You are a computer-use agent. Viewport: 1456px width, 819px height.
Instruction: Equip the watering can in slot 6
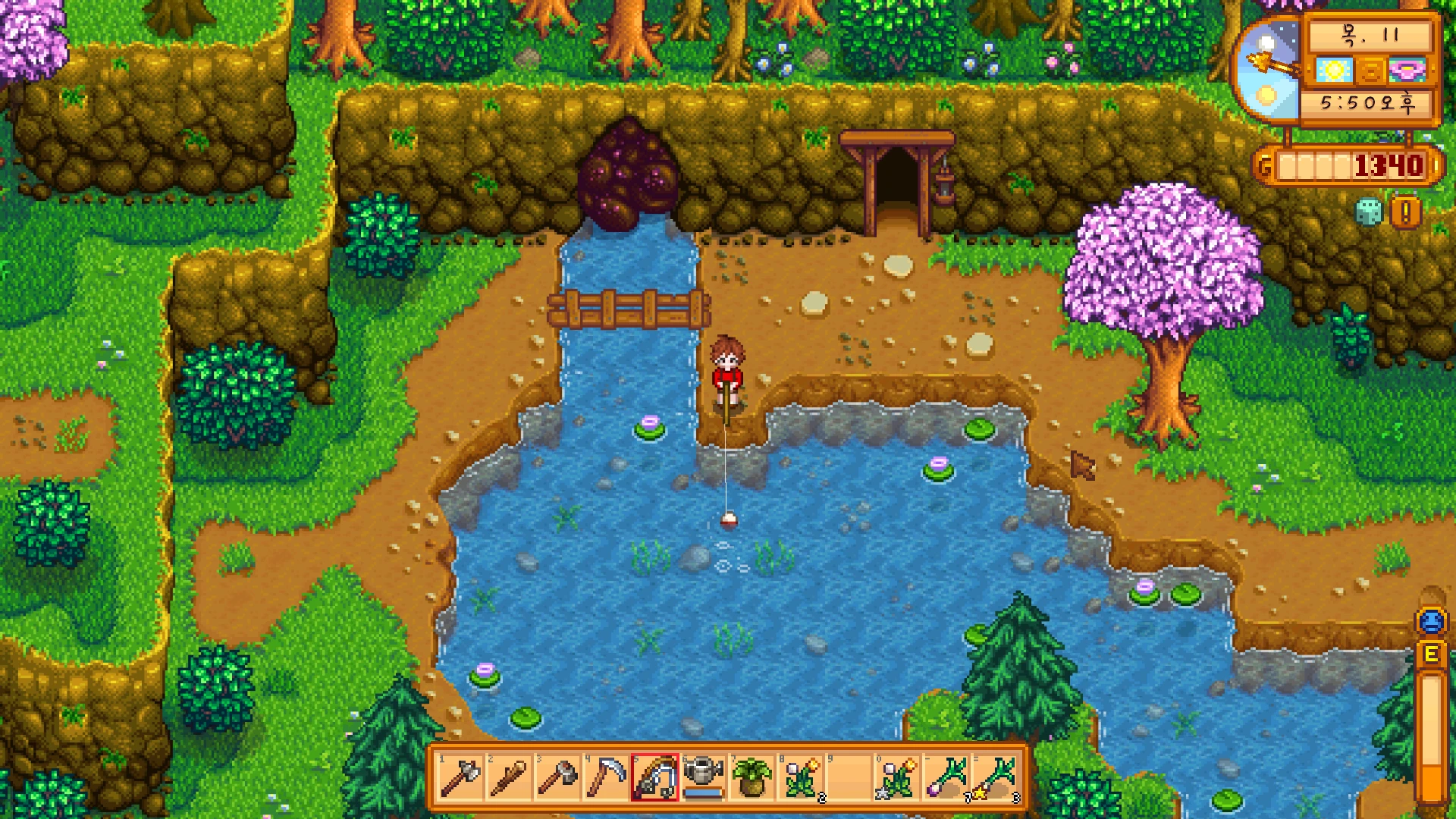tap(703, 777)
